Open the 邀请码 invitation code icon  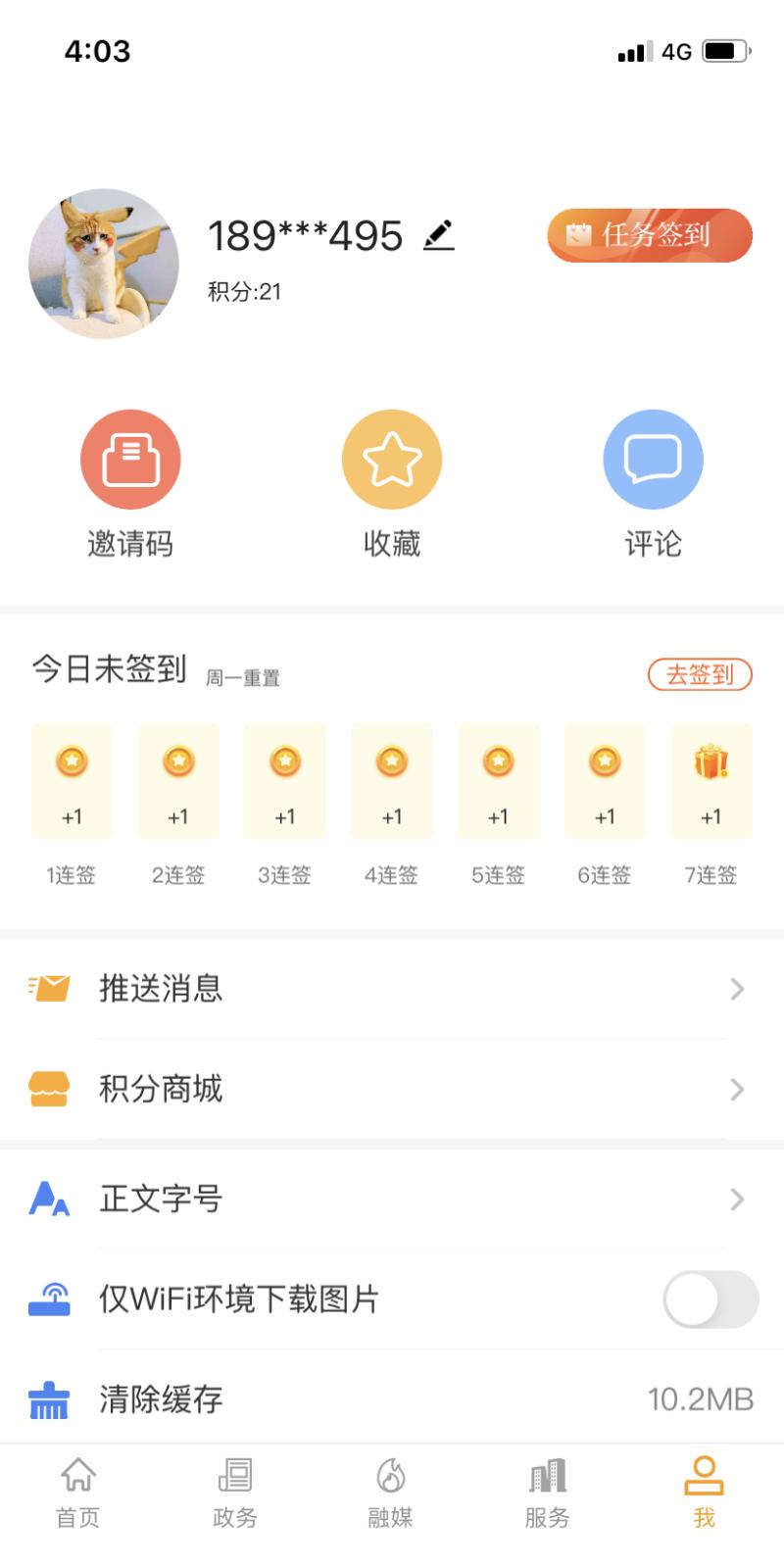pos(130,459)
